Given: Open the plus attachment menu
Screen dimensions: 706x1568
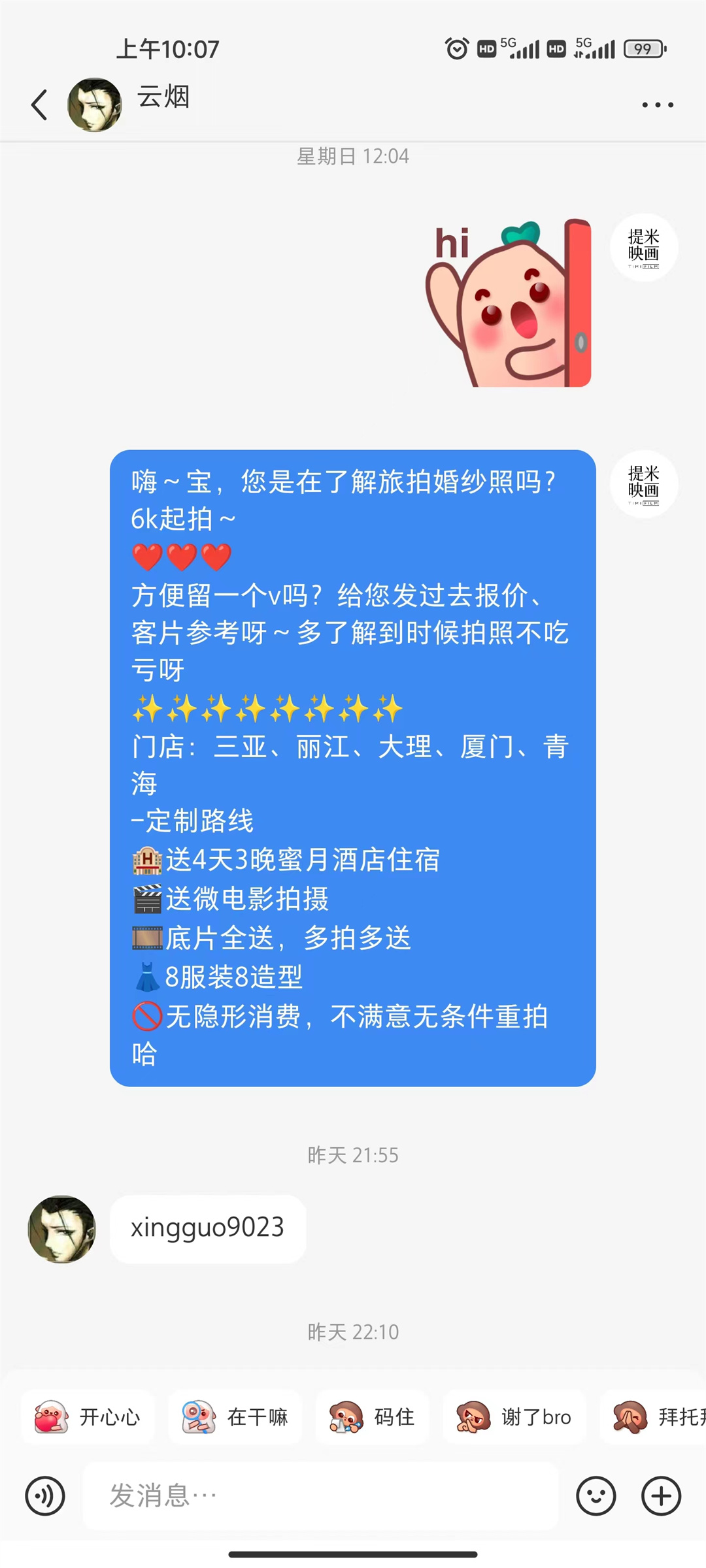Looking at the screenshot, I should pos(661,1495).
